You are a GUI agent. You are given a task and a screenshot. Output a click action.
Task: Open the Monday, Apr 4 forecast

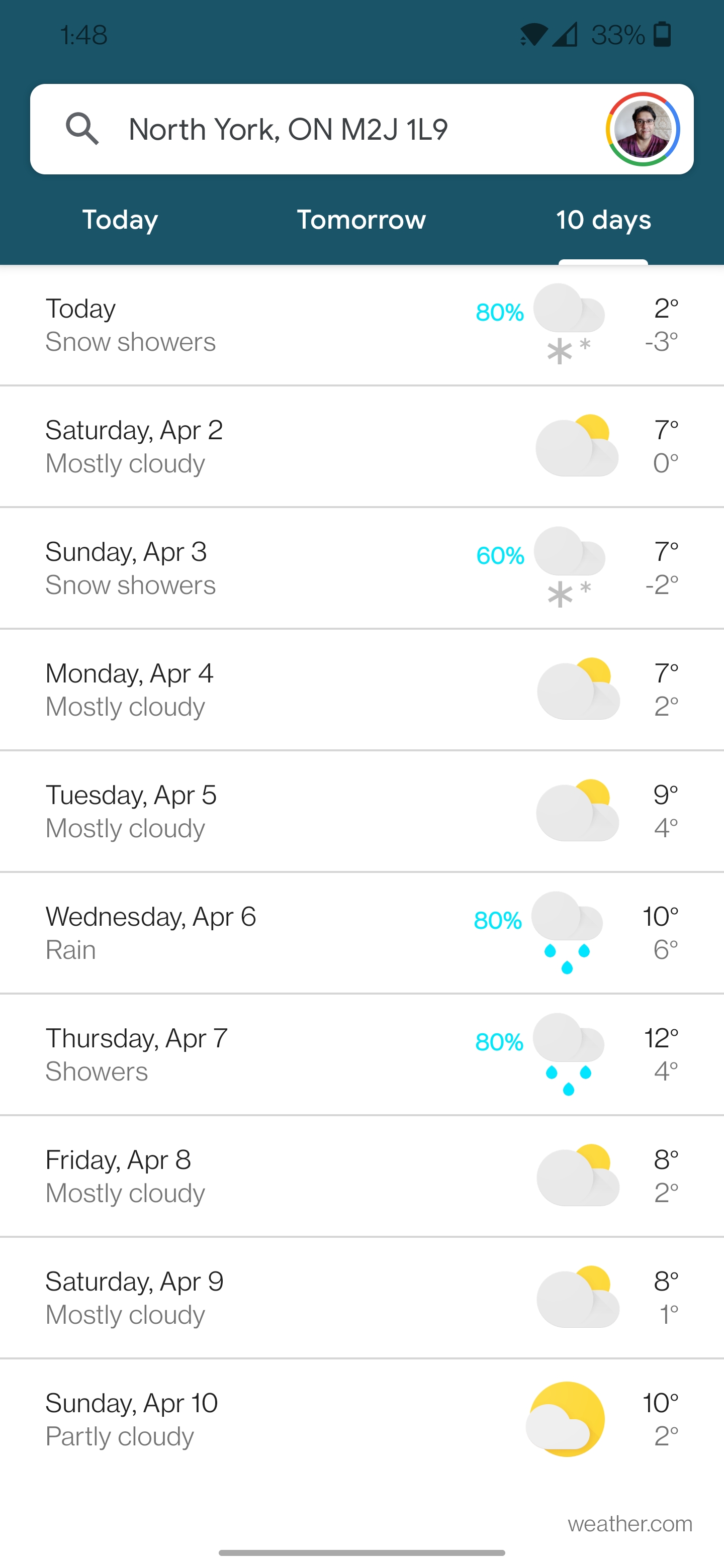[x=361, y=690]
